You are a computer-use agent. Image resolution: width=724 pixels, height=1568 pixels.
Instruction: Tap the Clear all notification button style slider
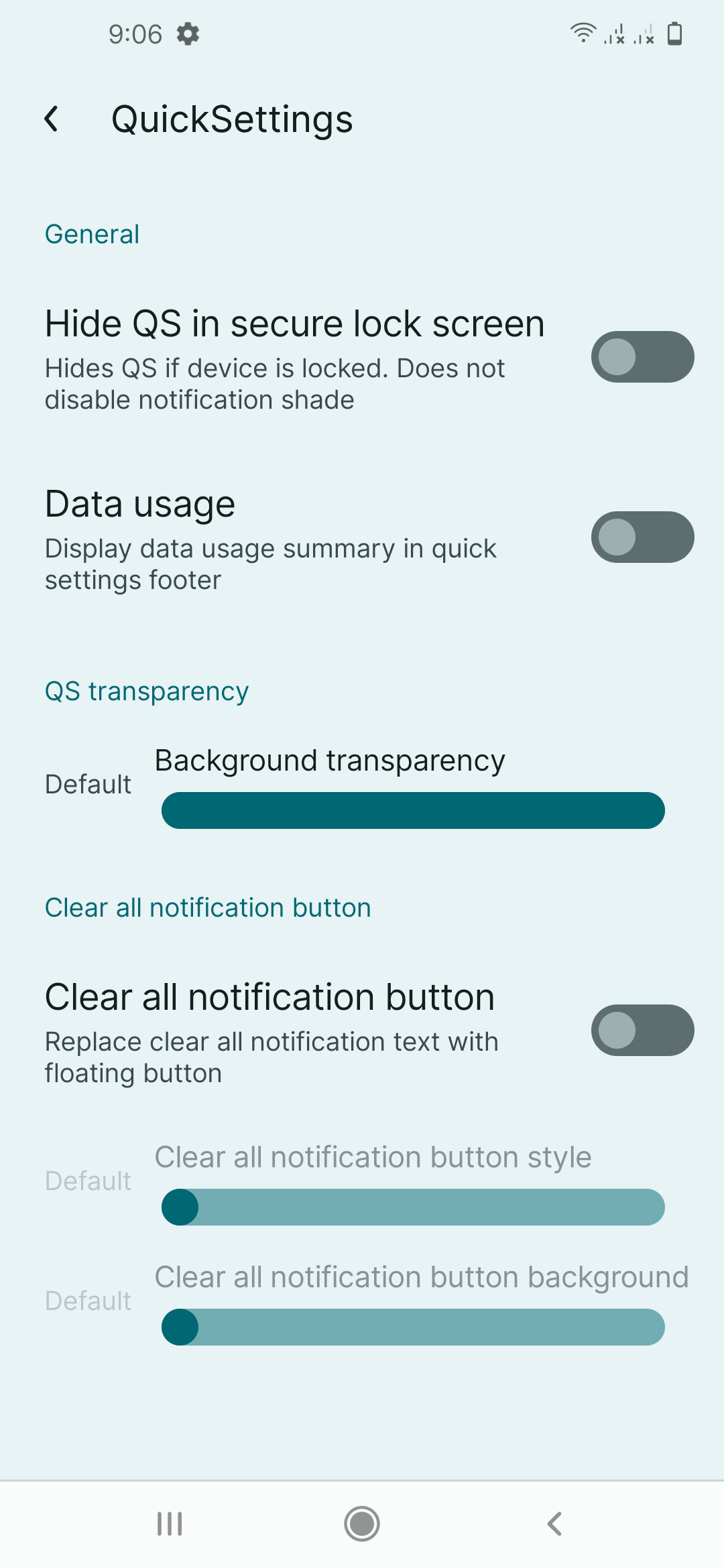pos(413,1207)
